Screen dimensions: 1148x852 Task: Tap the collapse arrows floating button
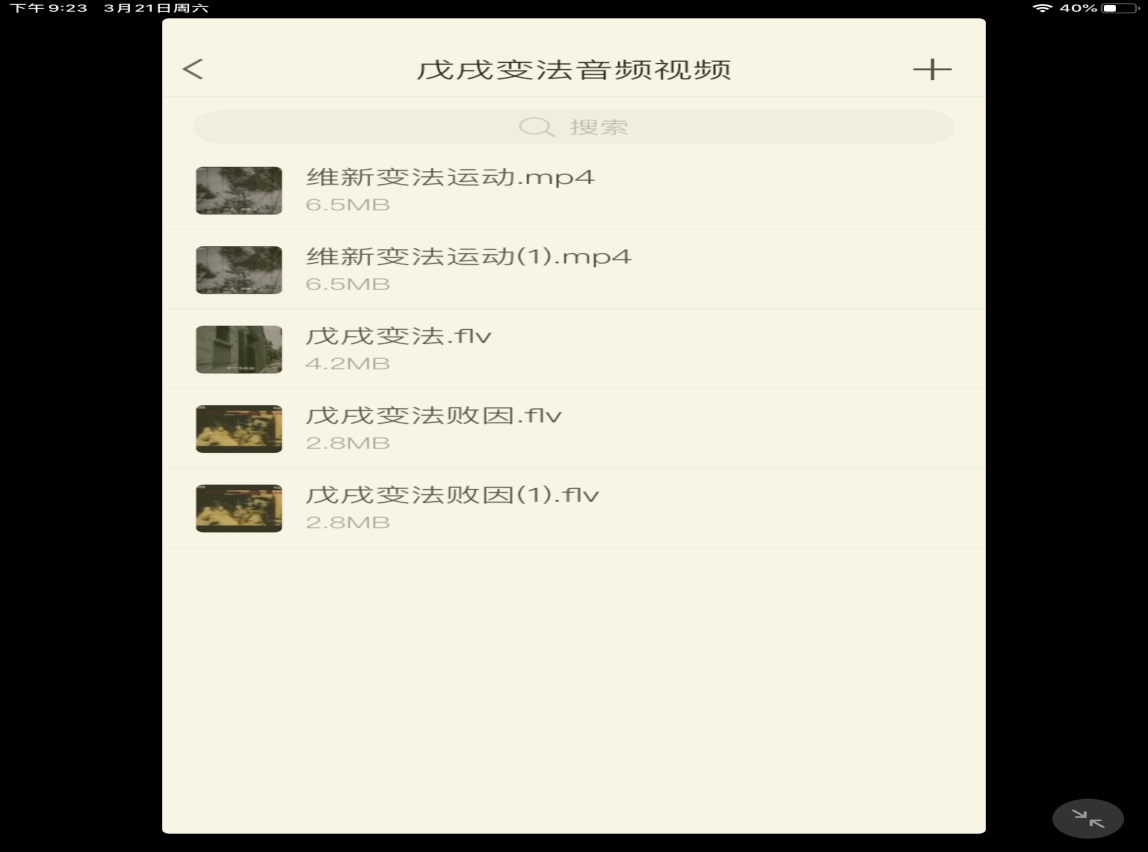tap(1088, 818)
